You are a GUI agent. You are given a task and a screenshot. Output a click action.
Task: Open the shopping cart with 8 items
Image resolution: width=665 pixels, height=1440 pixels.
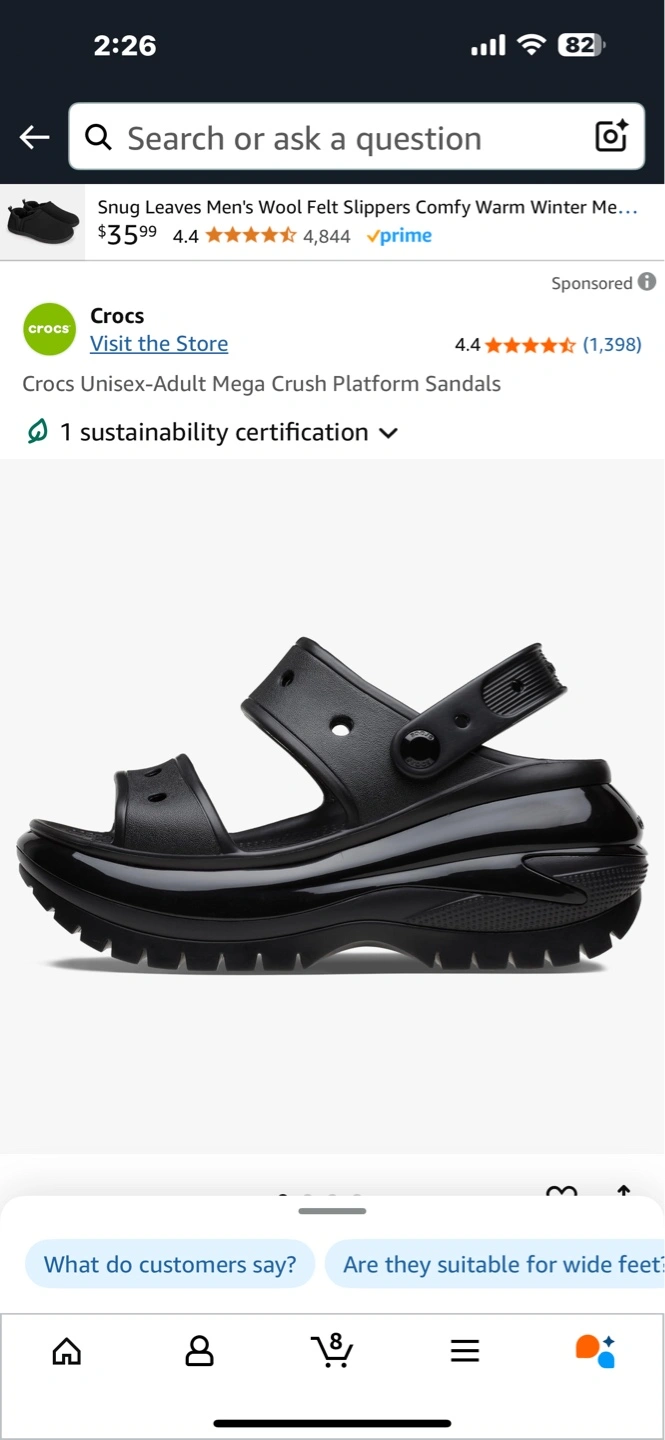click(332, 1349)
